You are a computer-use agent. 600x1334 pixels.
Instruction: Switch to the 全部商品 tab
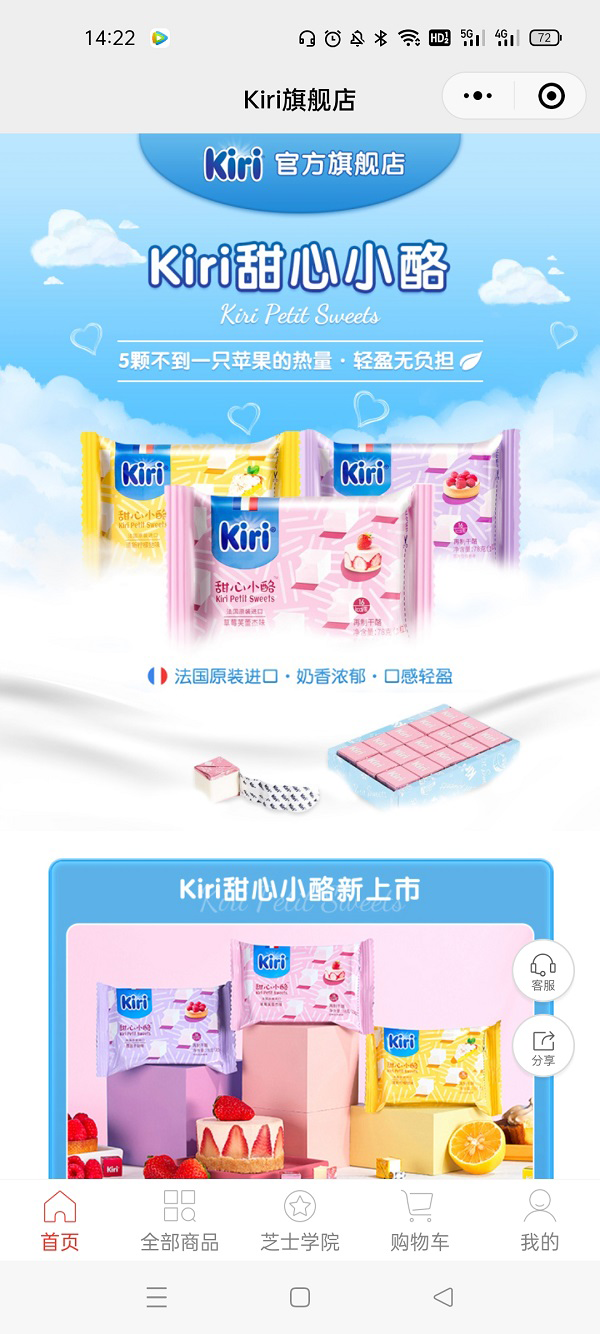pyautogui.click(x=180, y=1221)
